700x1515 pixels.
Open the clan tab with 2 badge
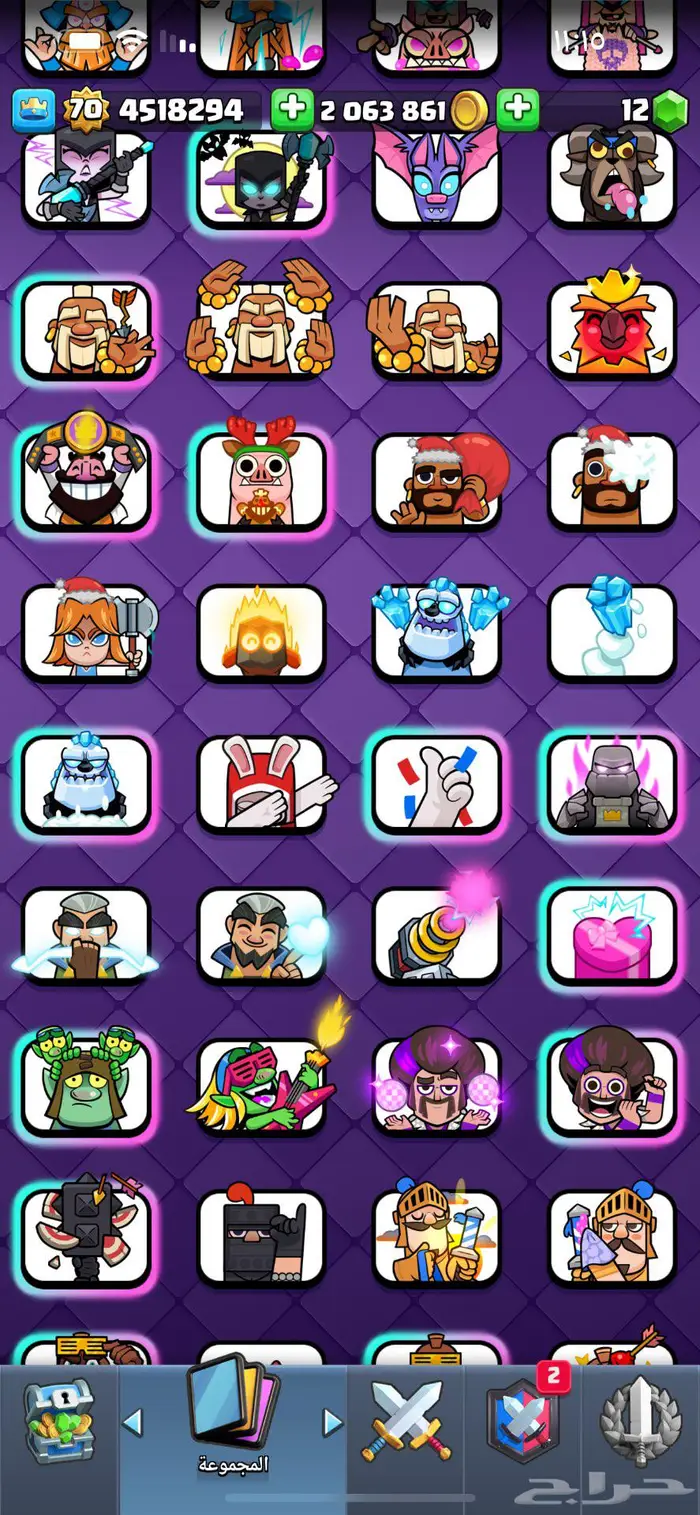point(522,1420)
